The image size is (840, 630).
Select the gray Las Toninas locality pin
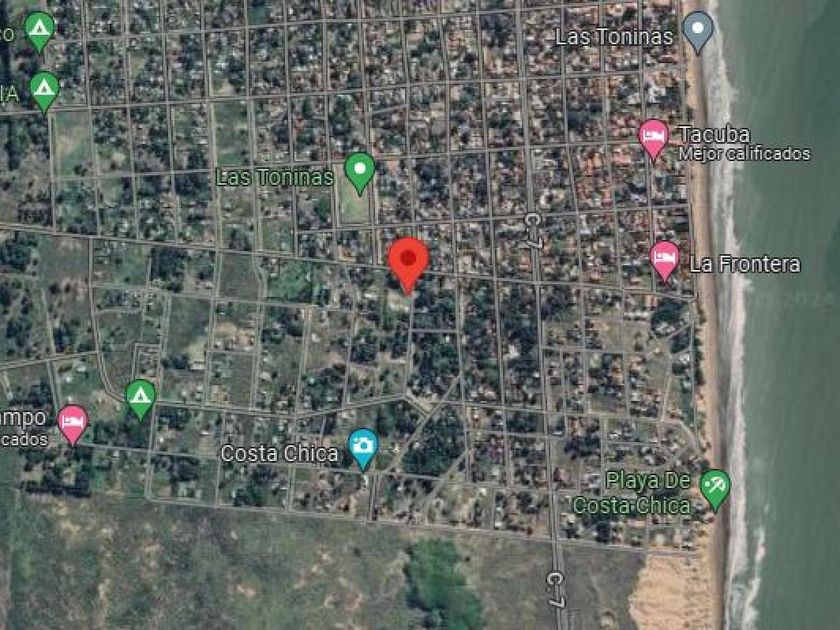click(697, 30)
